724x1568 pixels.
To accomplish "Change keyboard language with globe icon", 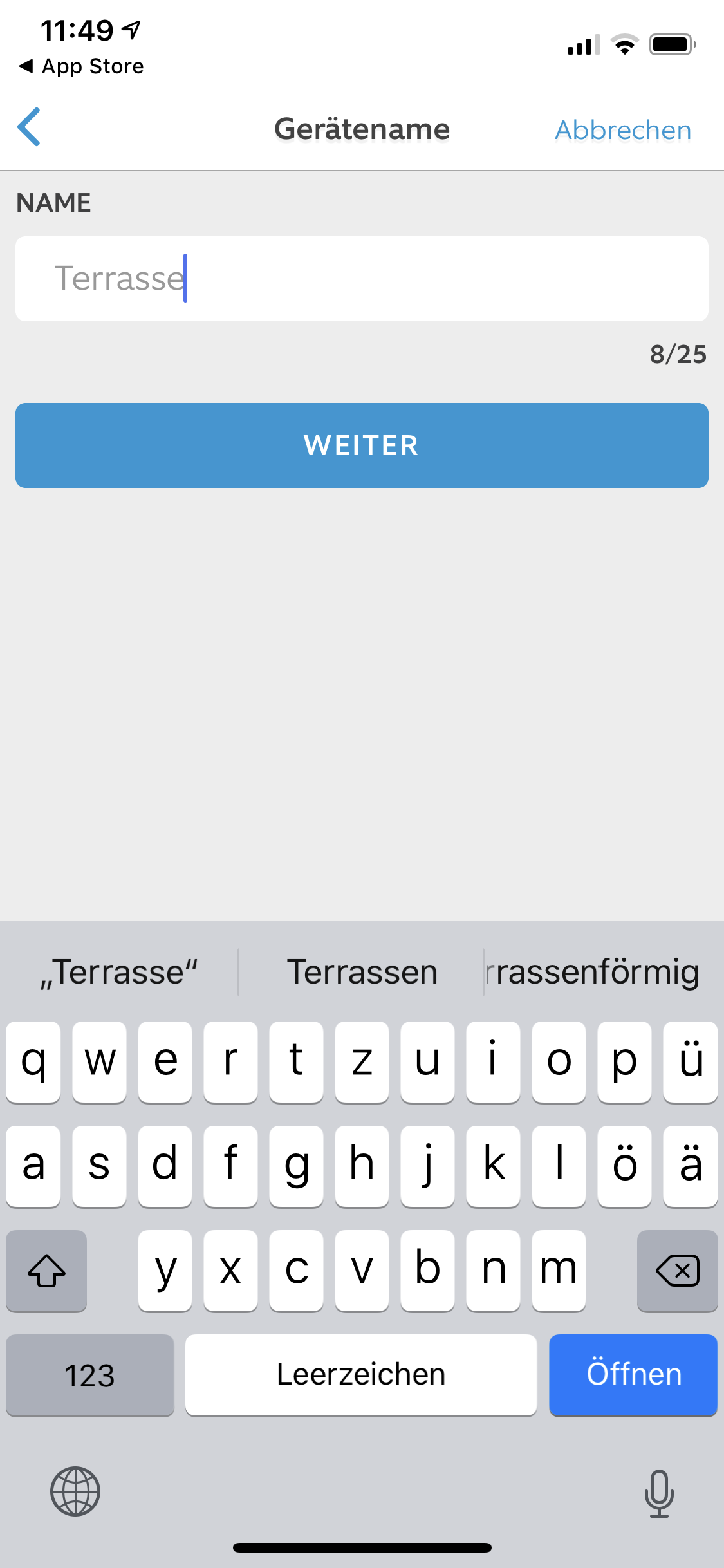I will [75, 1491].
